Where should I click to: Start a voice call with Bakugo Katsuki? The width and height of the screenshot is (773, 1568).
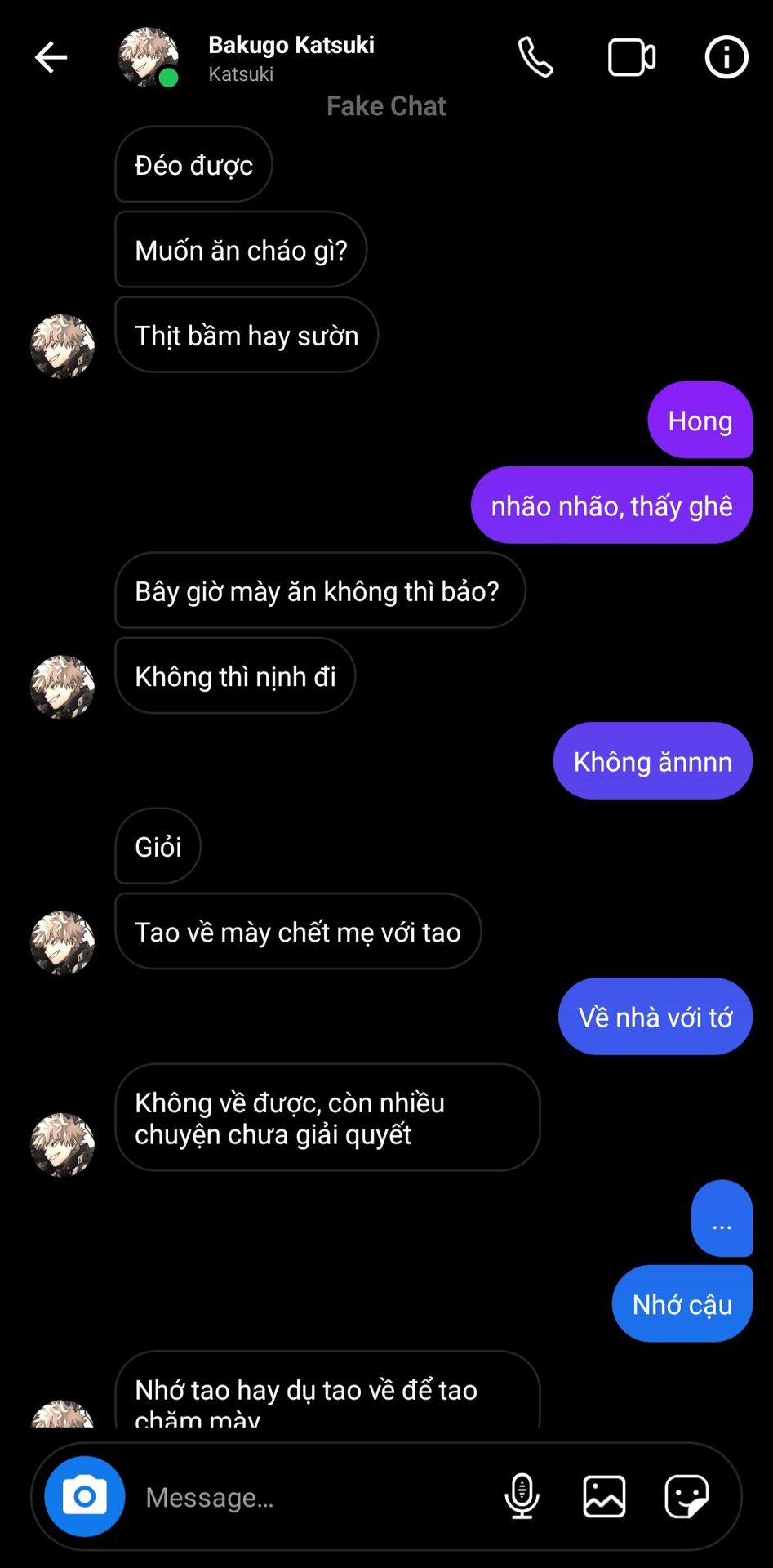[x=535, y=57]
